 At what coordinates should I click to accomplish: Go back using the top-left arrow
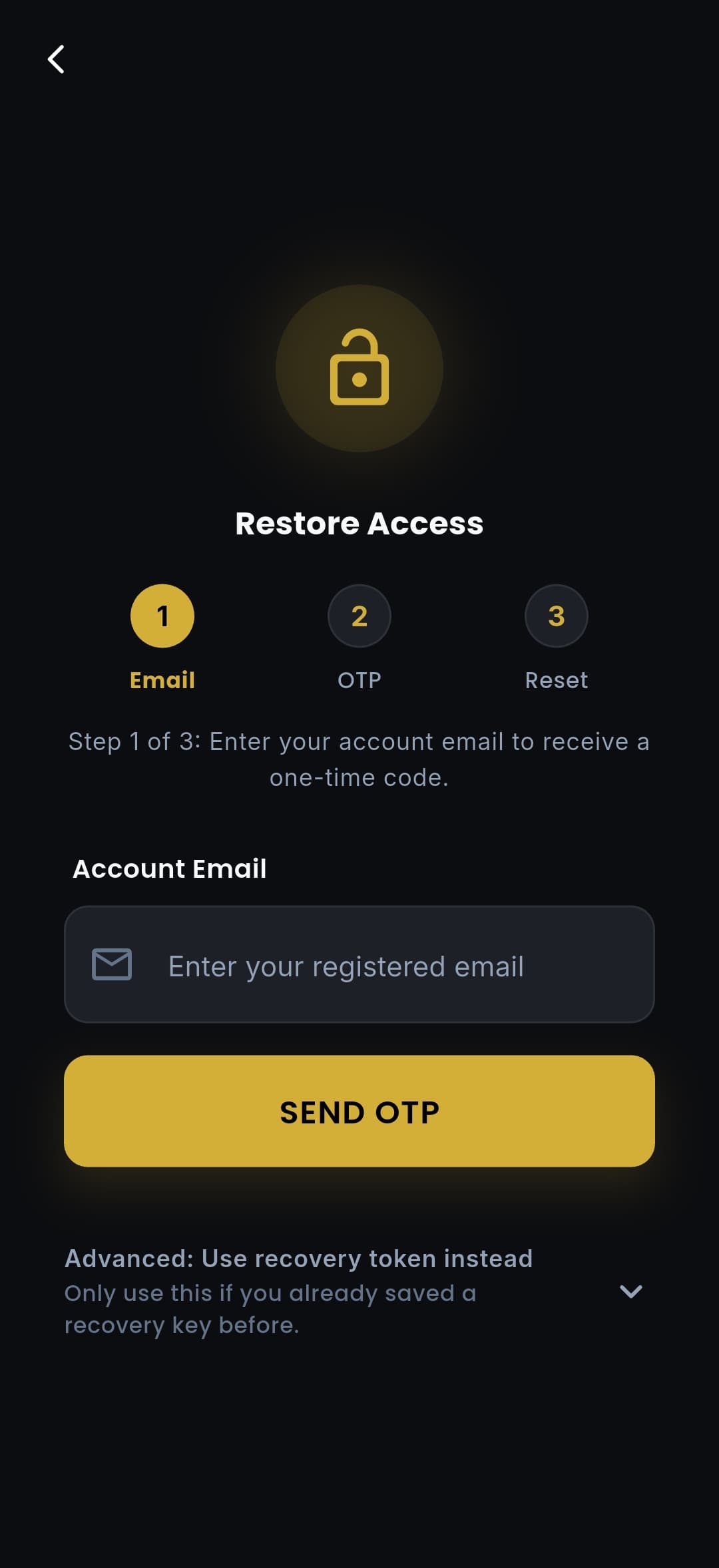point(57,60)
